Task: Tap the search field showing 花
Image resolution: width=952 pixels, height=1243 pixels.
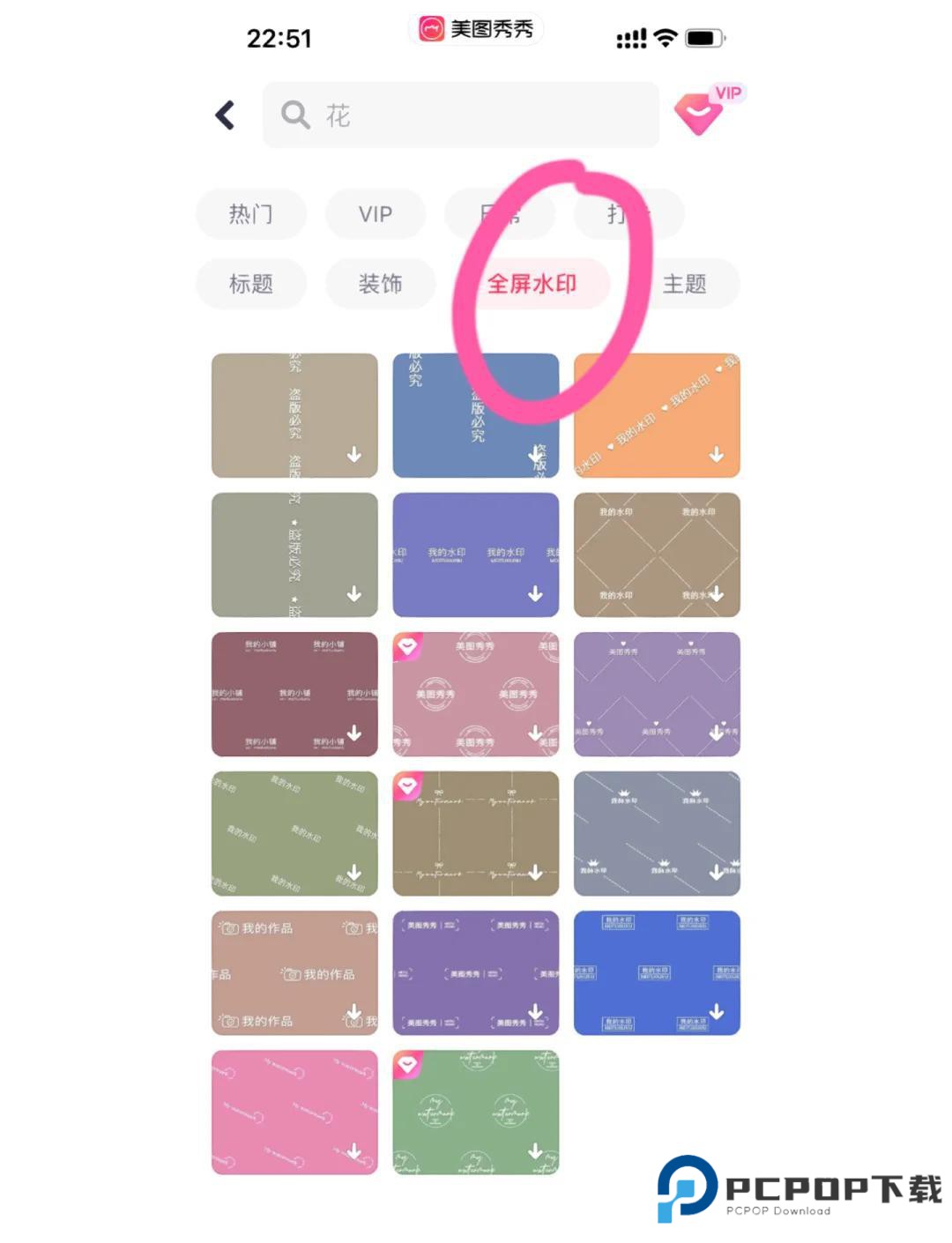Action: click(x=460, y=115)
